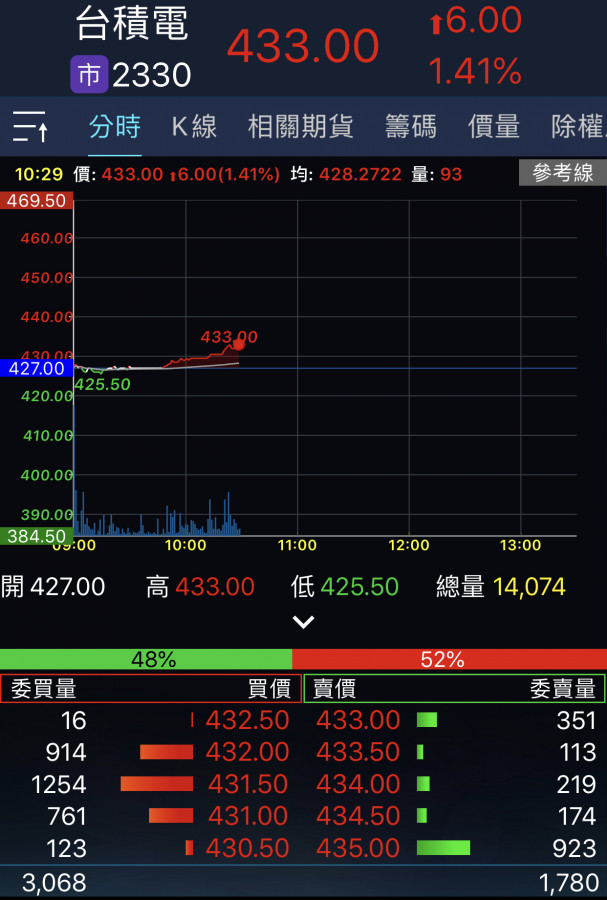Open the sort list icon
607x900 pixels.
31,127
